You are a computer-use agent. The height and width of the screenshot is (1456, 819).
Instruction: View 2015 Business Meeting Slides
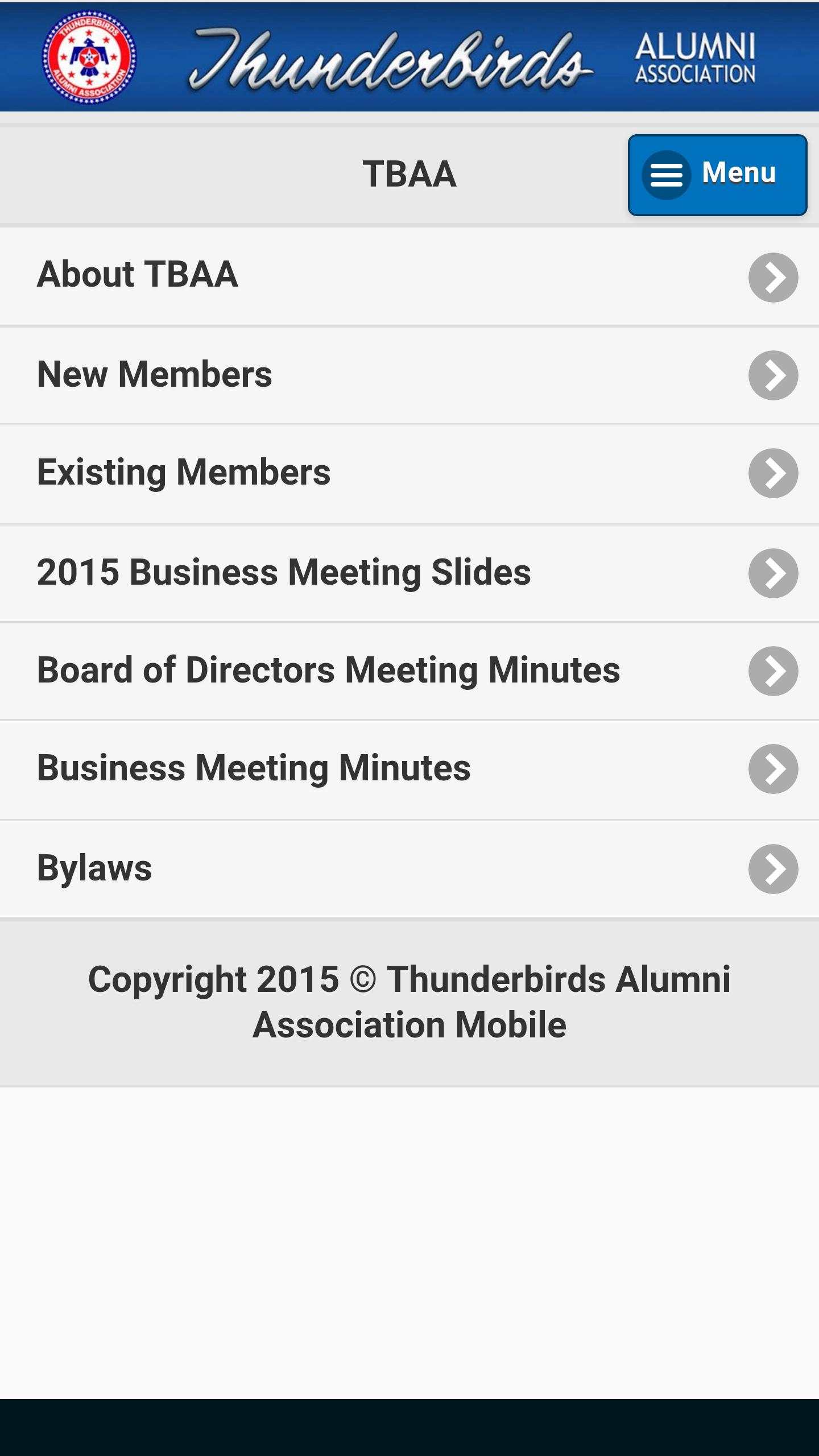click(x=409, y=573)
